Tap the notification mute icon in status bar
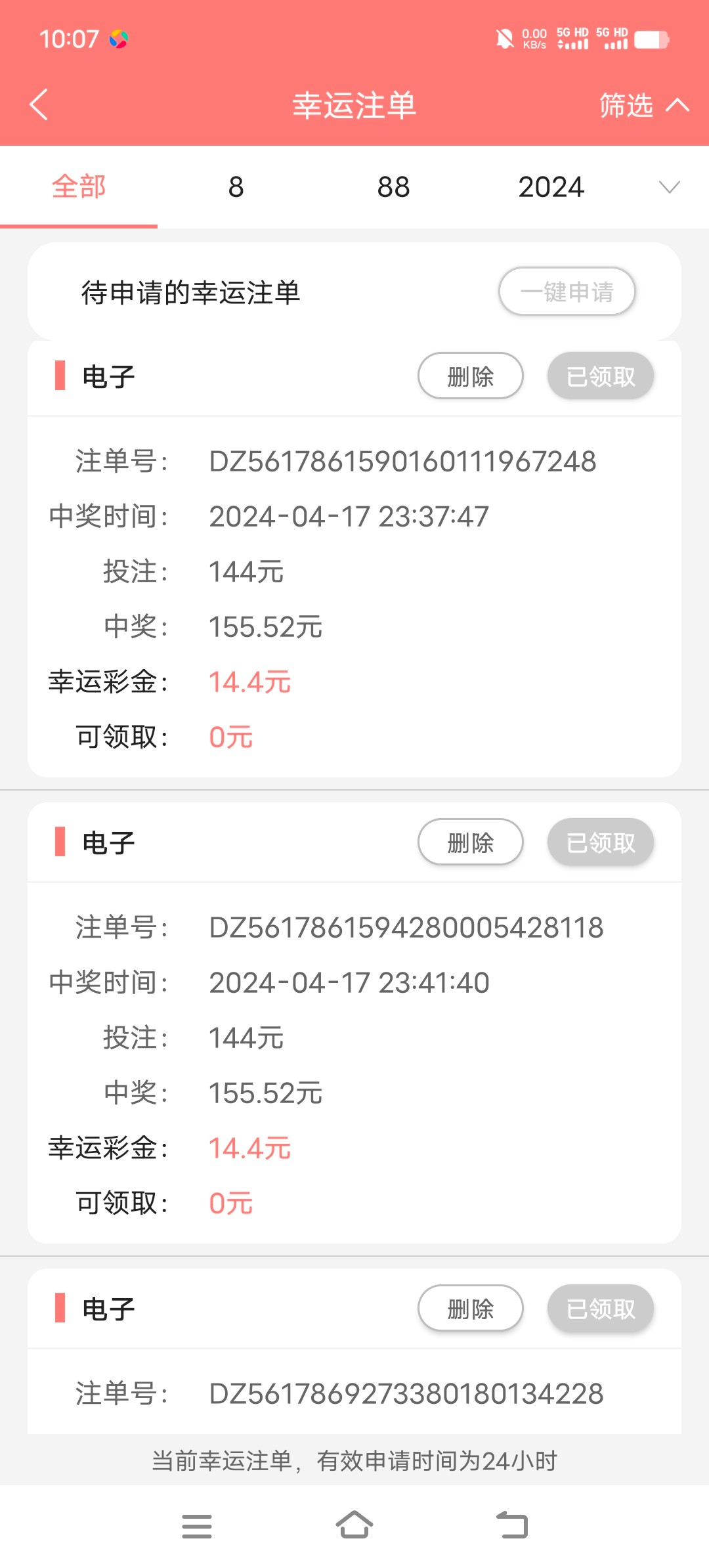Image resolution: width=709 pixels, height=1568 pixels. (x=504, y=39)
